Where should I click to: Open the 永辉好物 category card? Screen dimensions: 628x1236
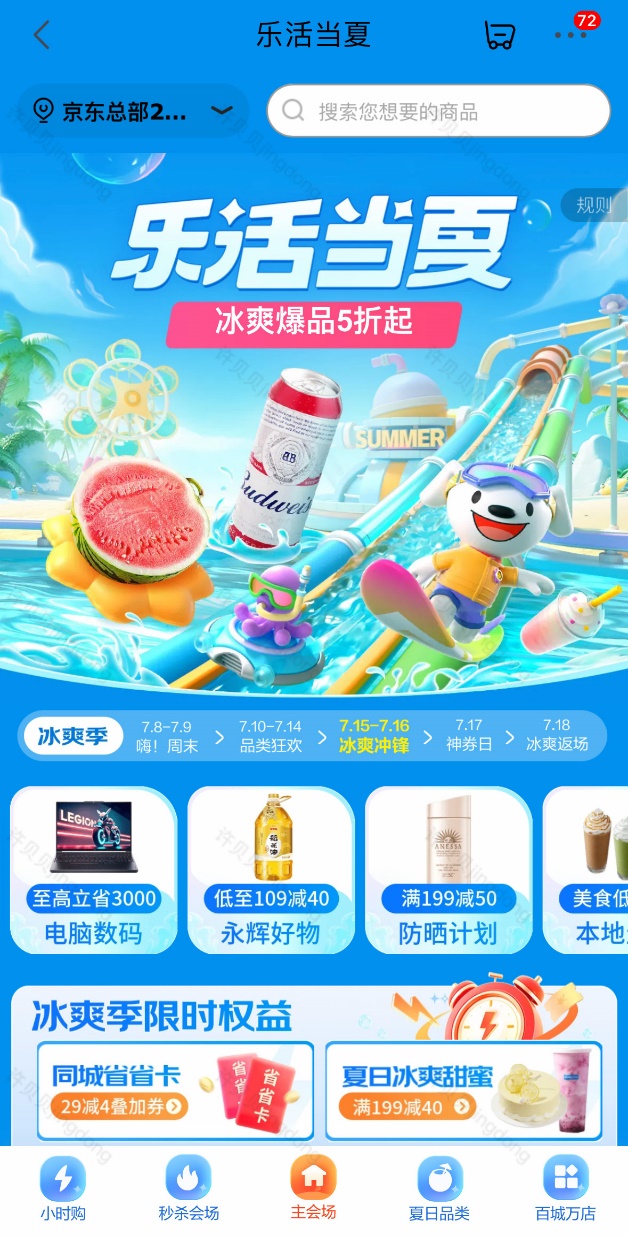[x=271, y=871]
